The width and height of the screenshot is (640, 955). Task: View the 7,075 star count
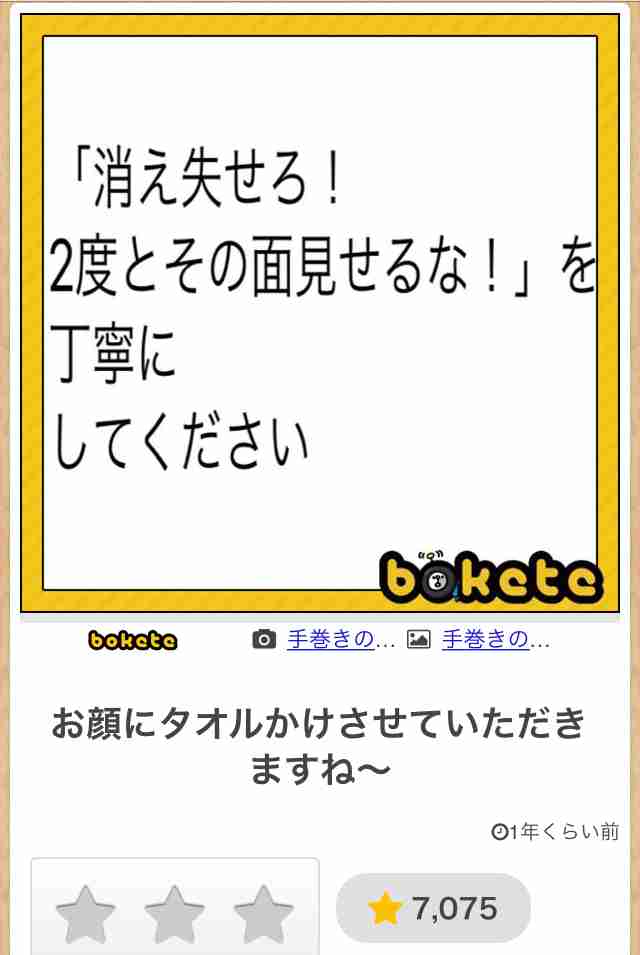(x=433, y=908)
